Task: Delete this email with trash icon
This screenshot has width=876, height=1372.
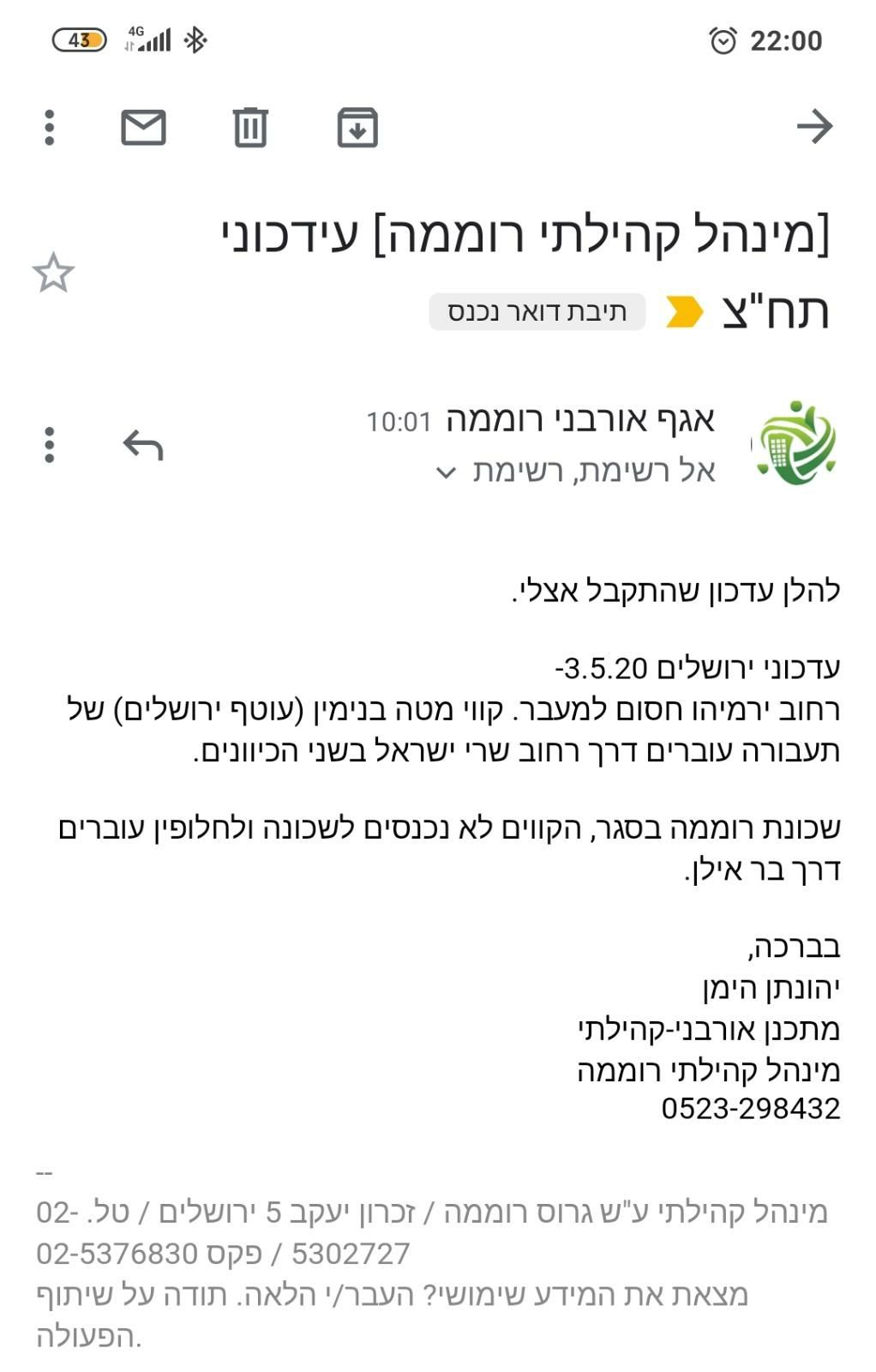Action: [250, 128]
